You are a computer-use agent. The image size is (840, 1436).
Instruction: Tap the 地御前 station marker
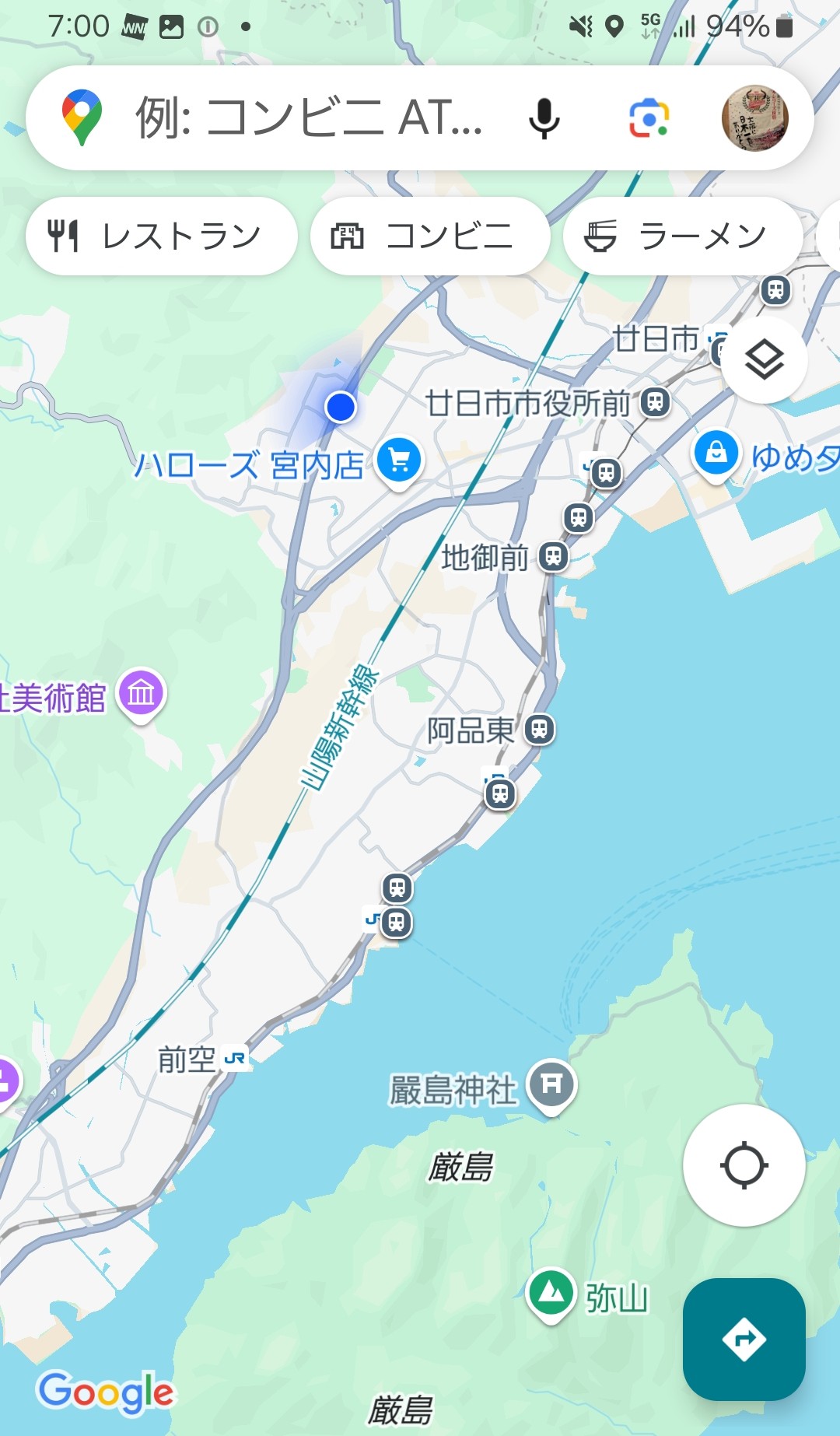tap(553, 556)
